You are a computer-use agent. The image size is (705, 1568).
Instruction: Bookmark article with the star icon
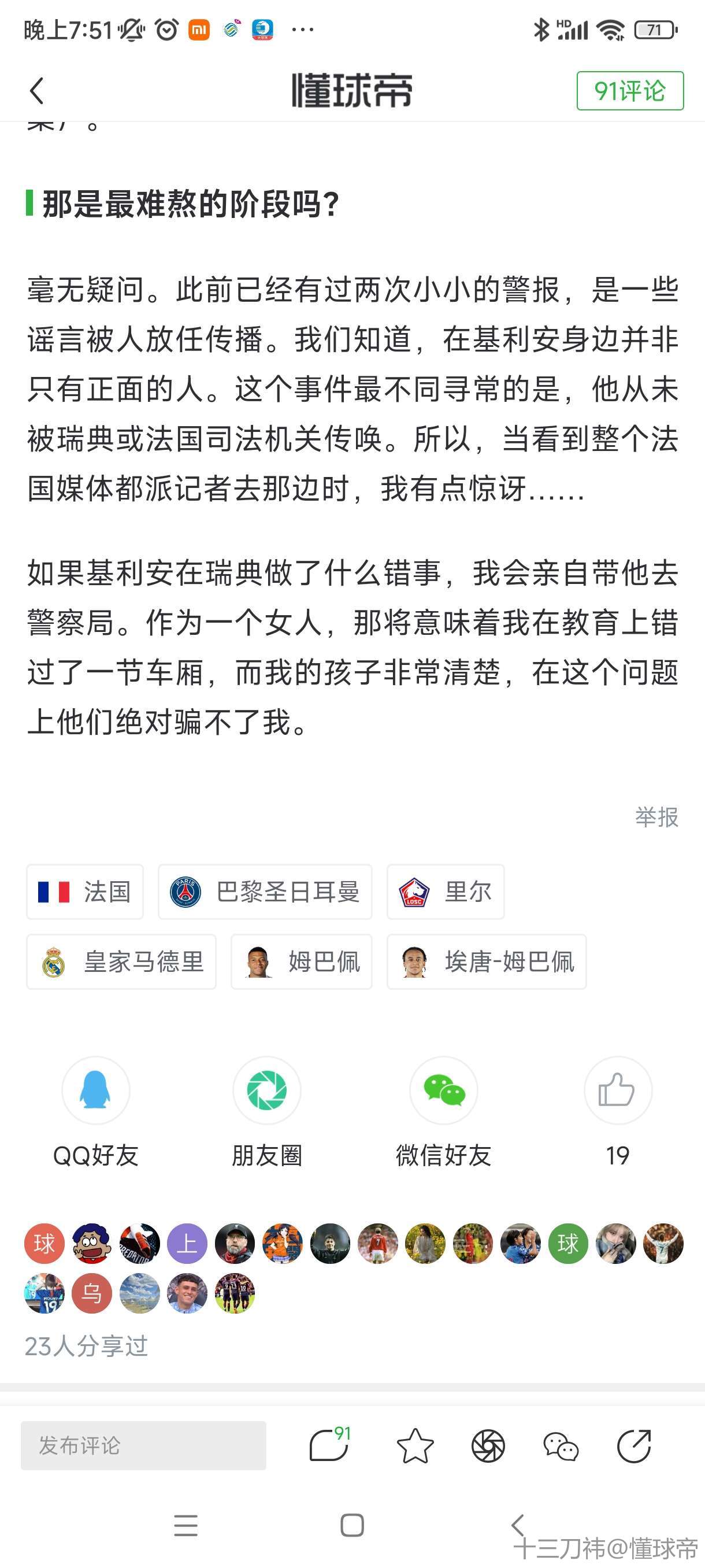(415, 1445)
